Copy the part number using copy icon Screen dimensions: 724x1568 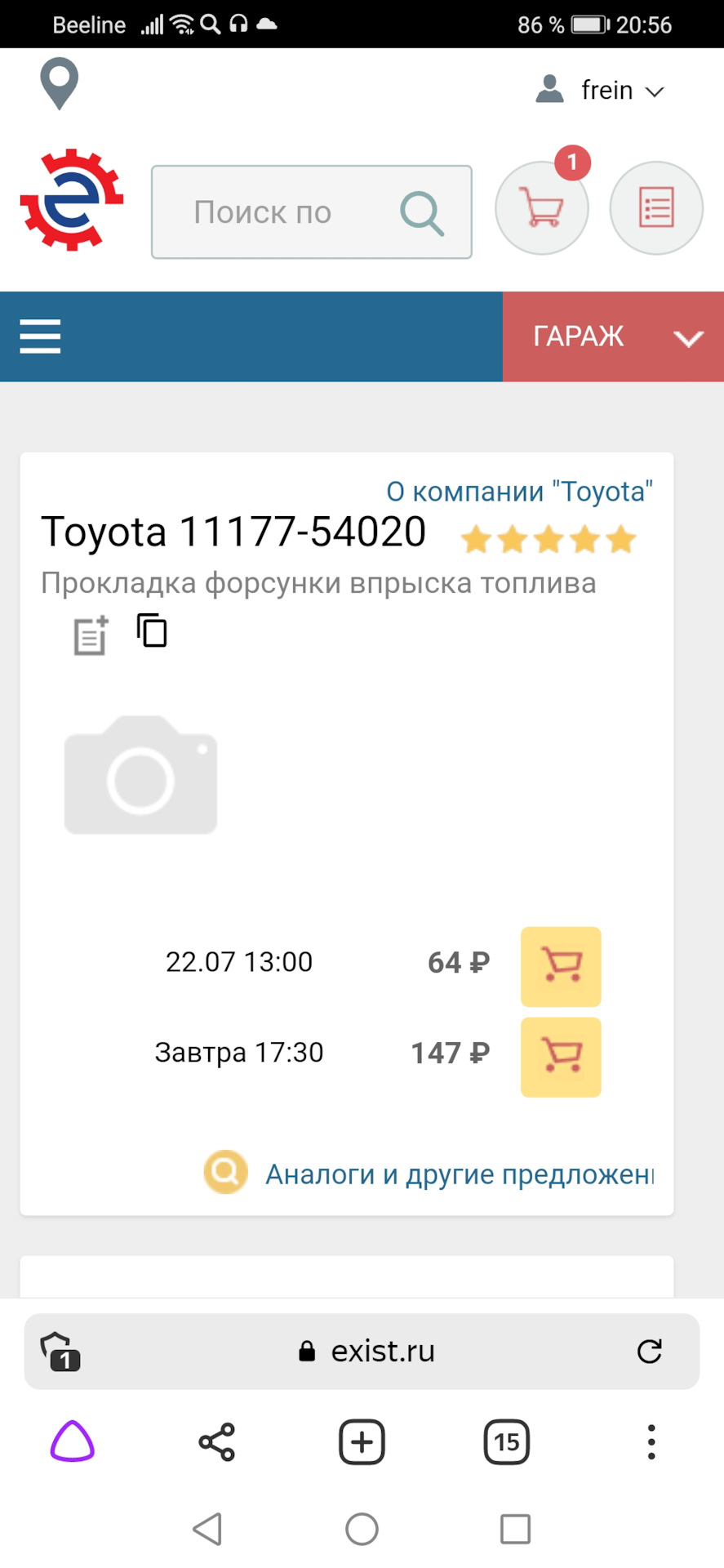pos(151,630)
